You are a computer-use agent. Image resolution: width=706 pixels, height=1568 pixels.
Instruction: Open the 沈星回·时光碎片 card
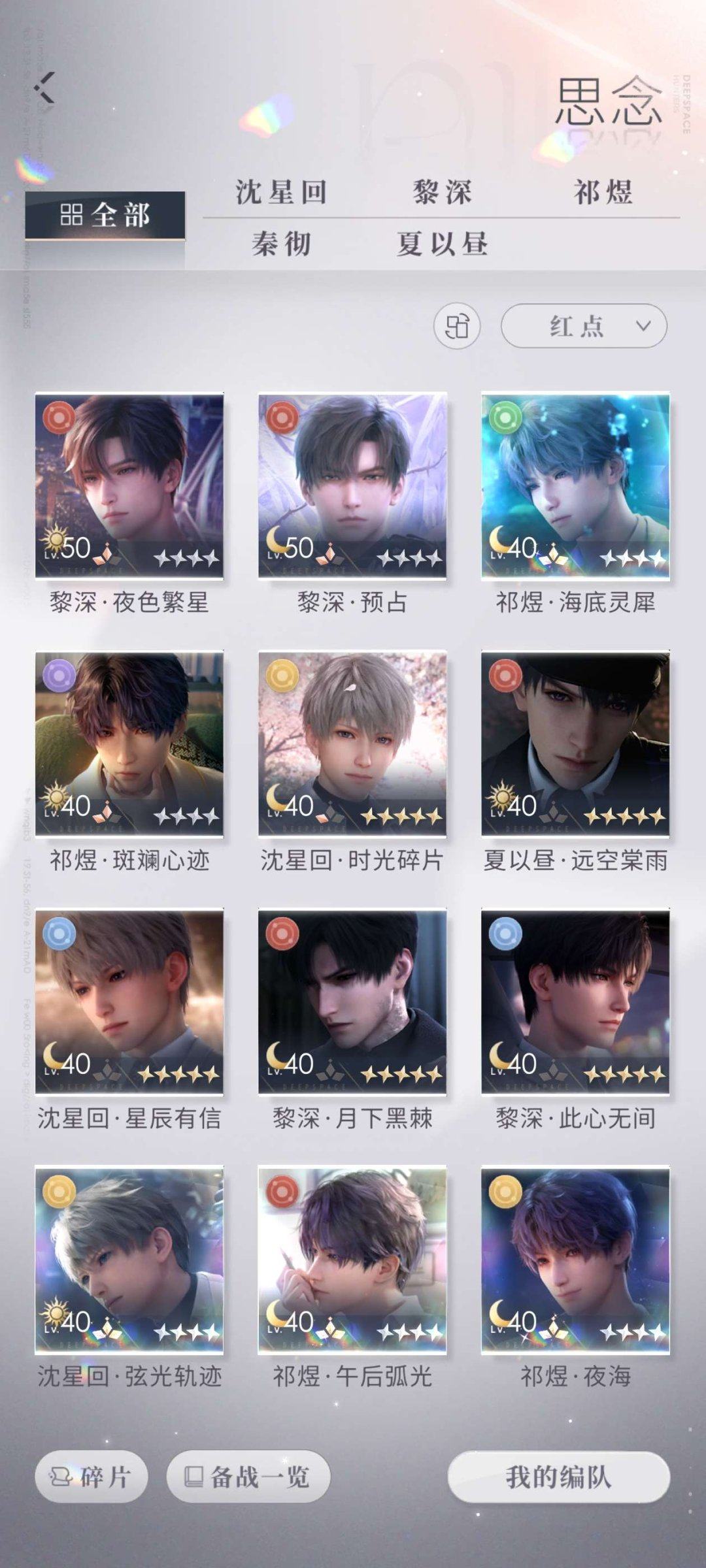(352, 743)
